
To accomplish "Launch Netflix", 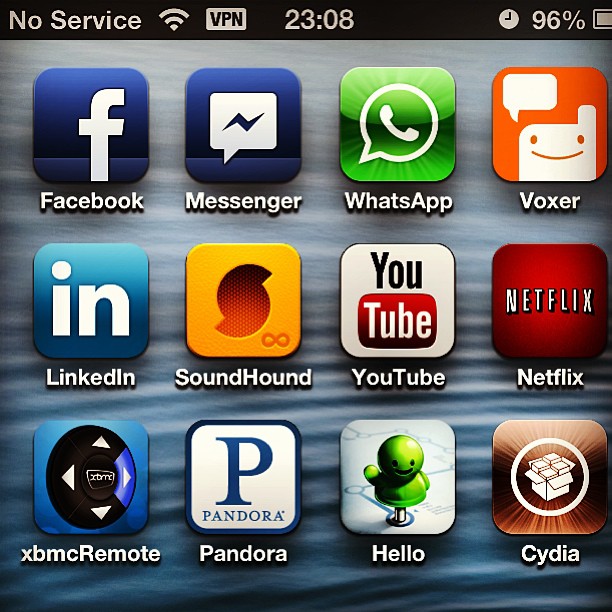I will pyautogui.click(x=550, y=301).
